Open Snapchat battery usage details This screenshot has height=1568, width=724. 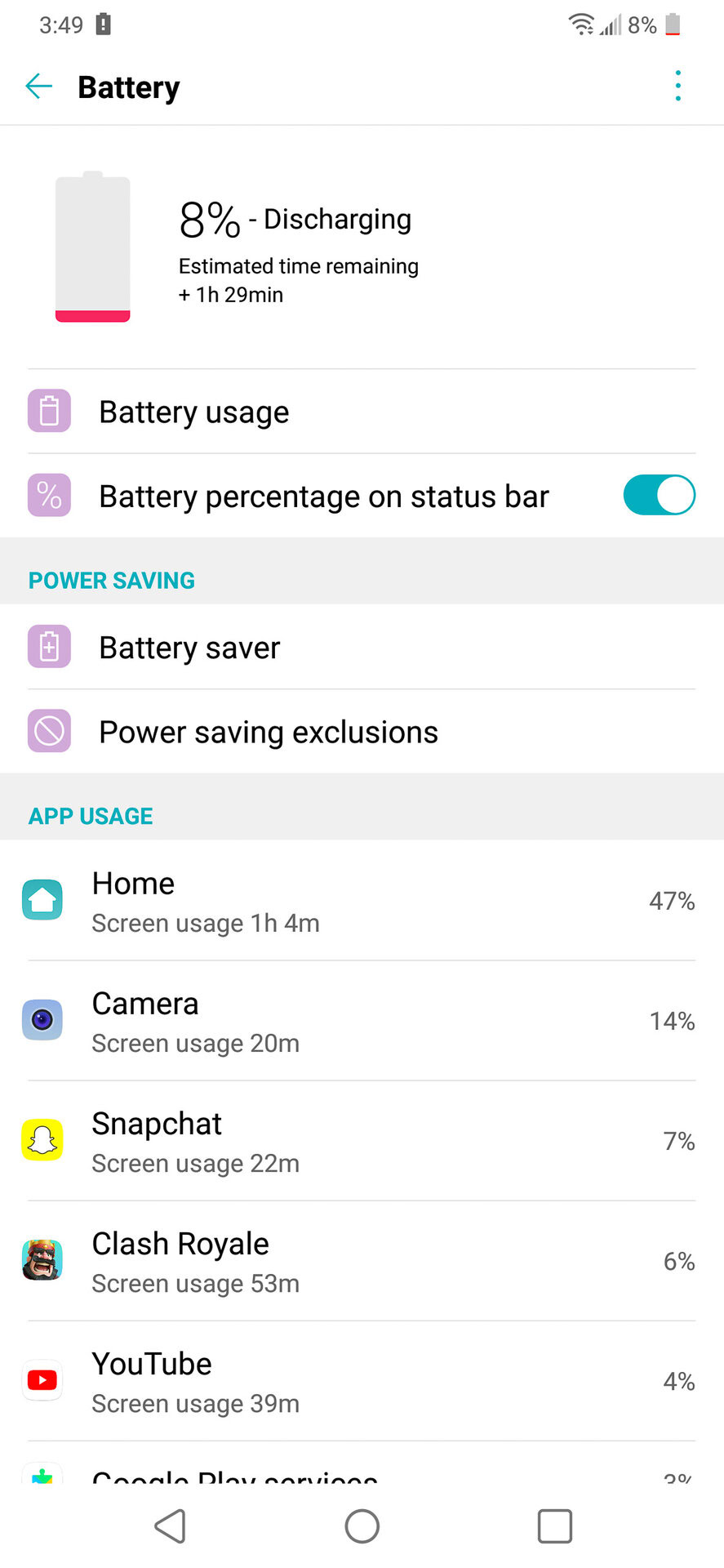(x=361, y=1141)
